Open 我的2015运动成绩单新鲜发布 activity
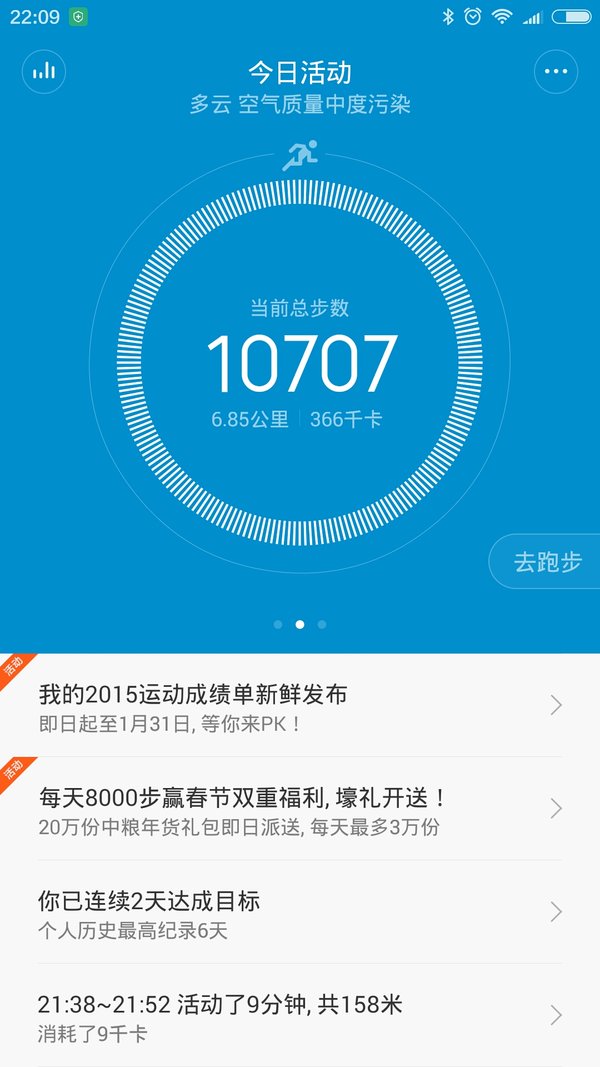Viewport: 600px width, 1067px height. [x=300, y=705]
